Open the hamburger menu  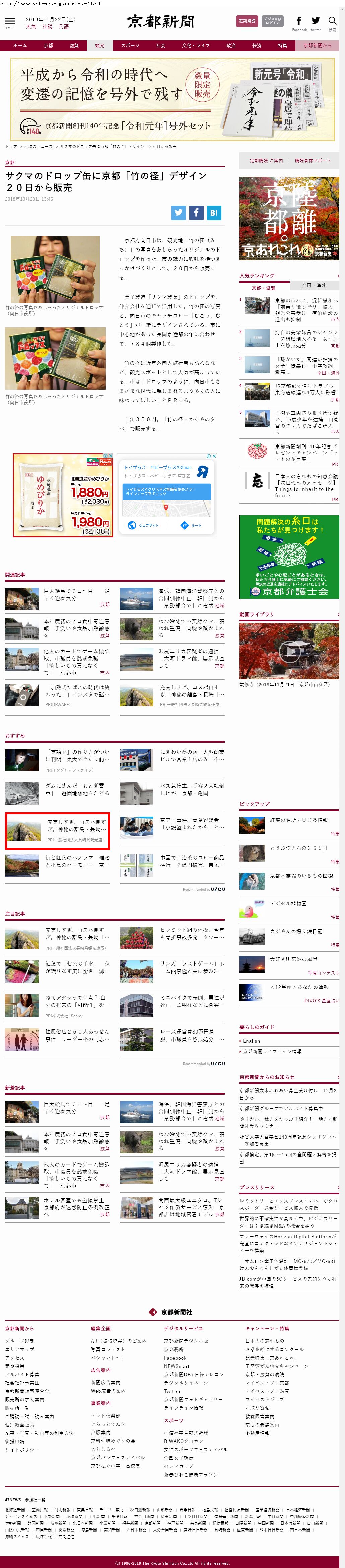(10, 22)
